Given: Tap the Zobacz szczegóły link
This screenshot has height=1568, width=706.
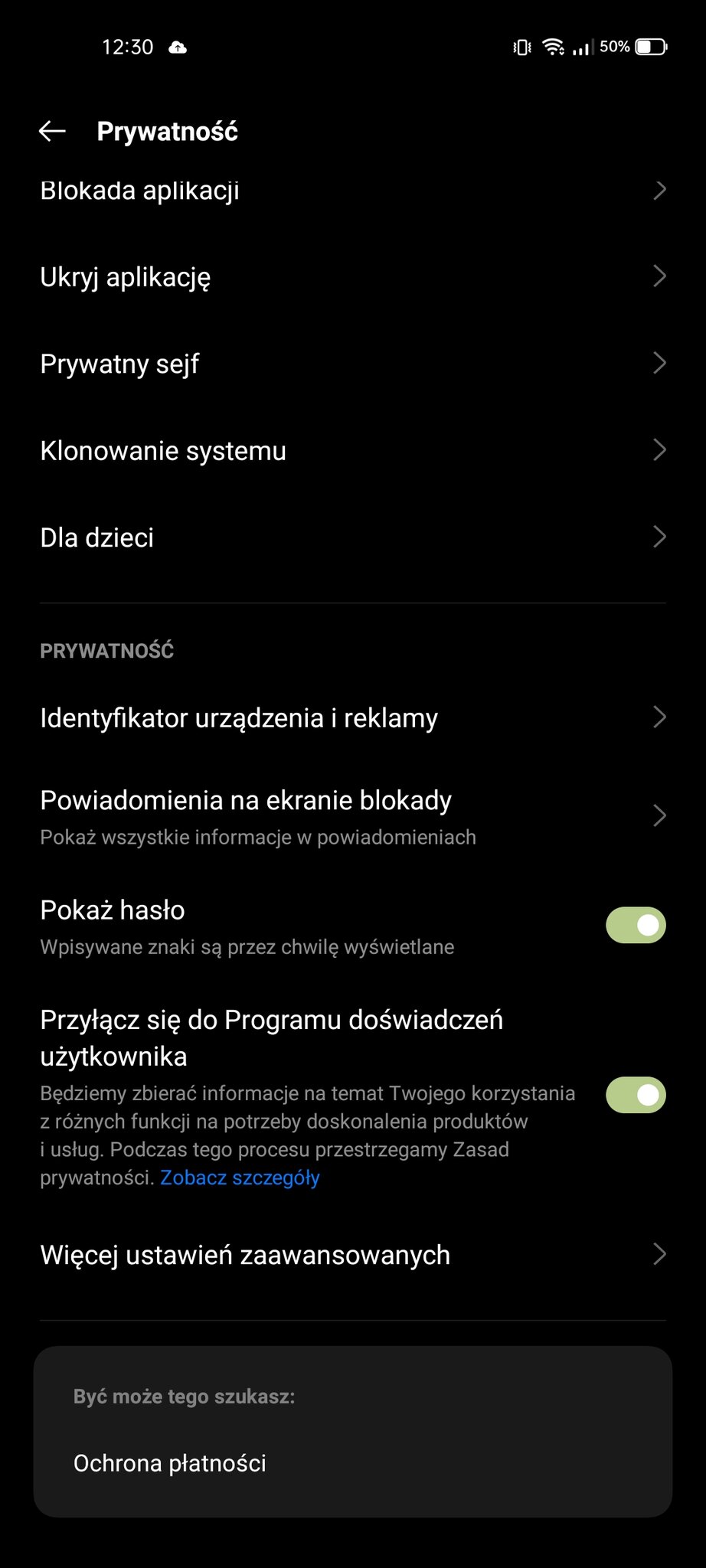Looking at the screenshot, I should tap(240, 1178).
